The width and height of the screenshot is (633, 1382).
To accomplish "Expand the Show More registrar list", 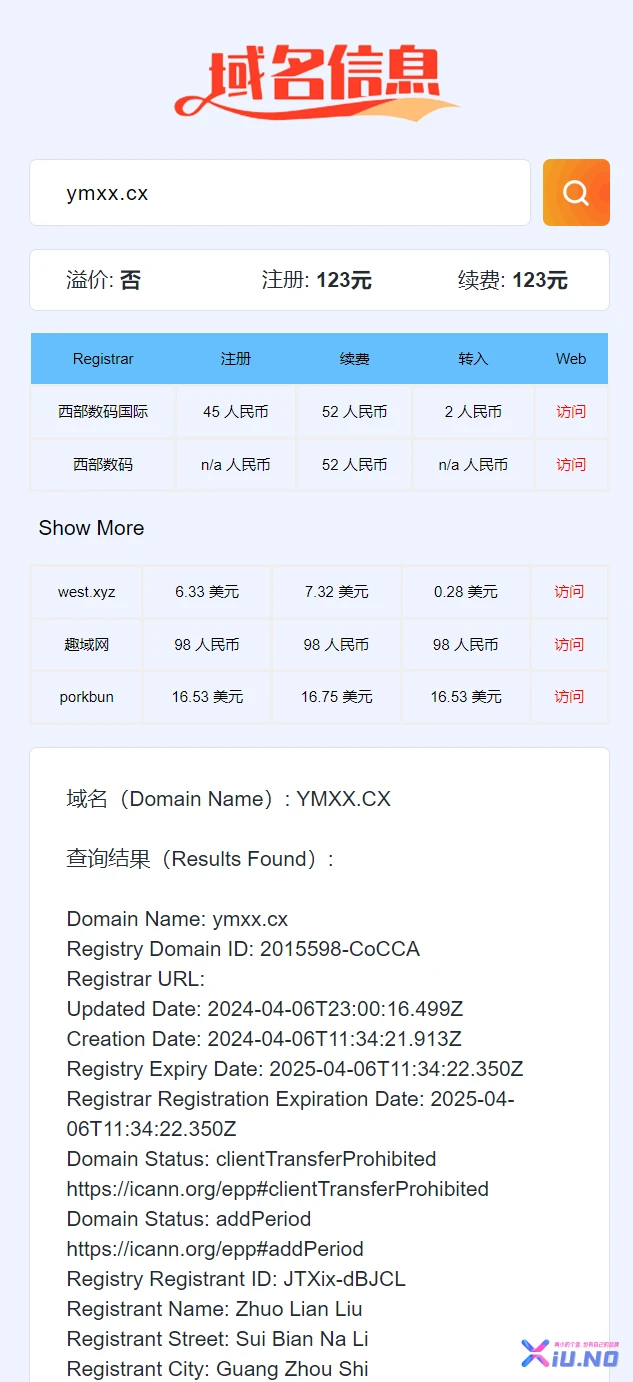I will (x=91, y=528).
